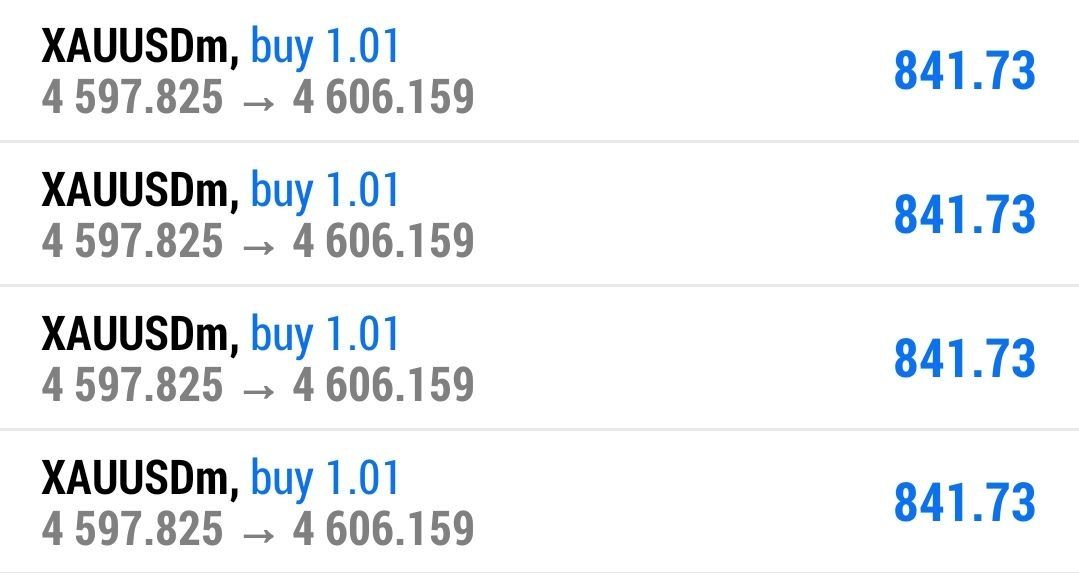Expand the first XAUUSDm buy 1.01 trade
The width and height of the screenshot is (1079, 573).
point(540,70)
